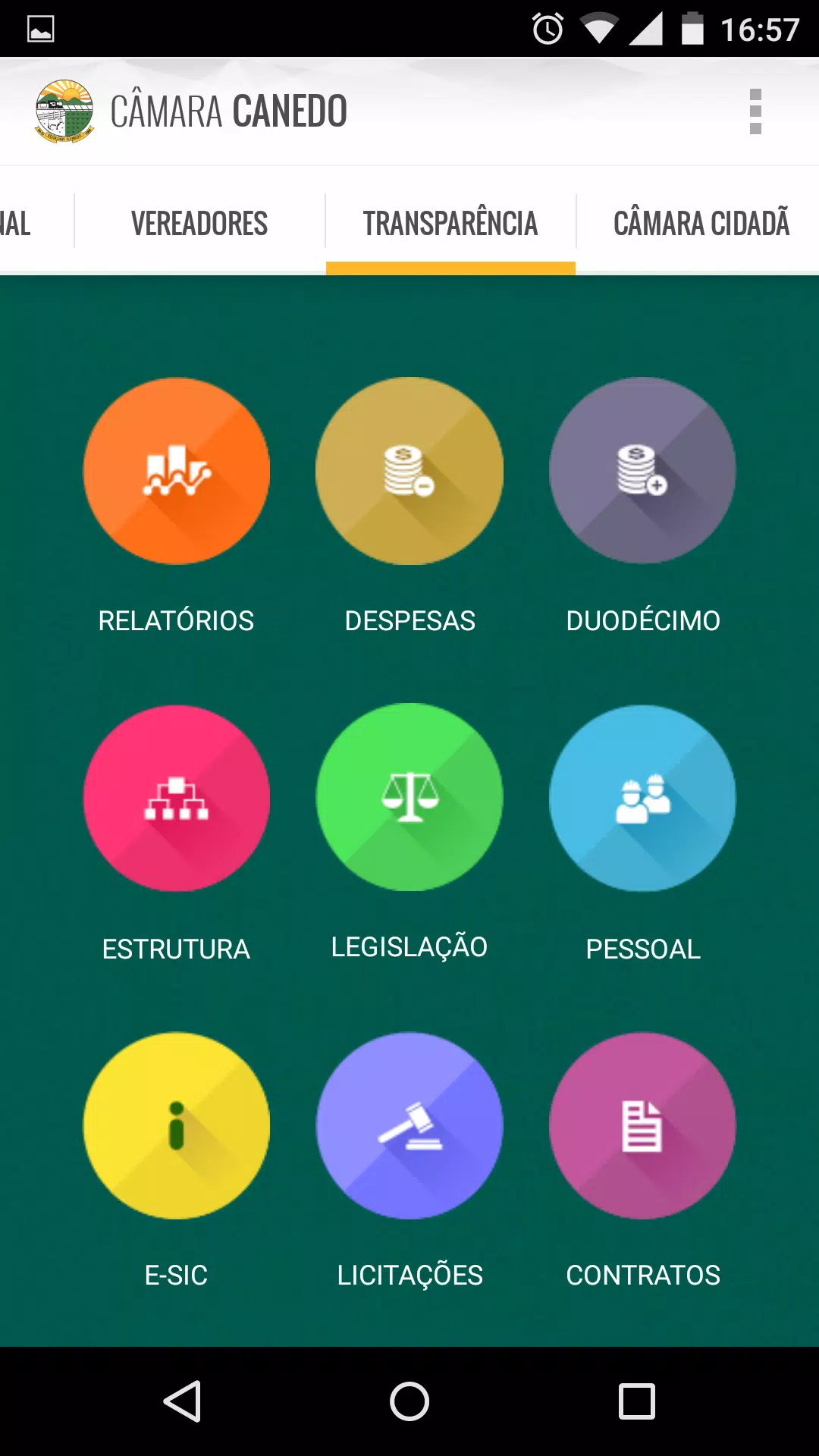This screenshot has height=1456, width=819.
Task: Show the Estrutura organization
Action: point(176,799)
